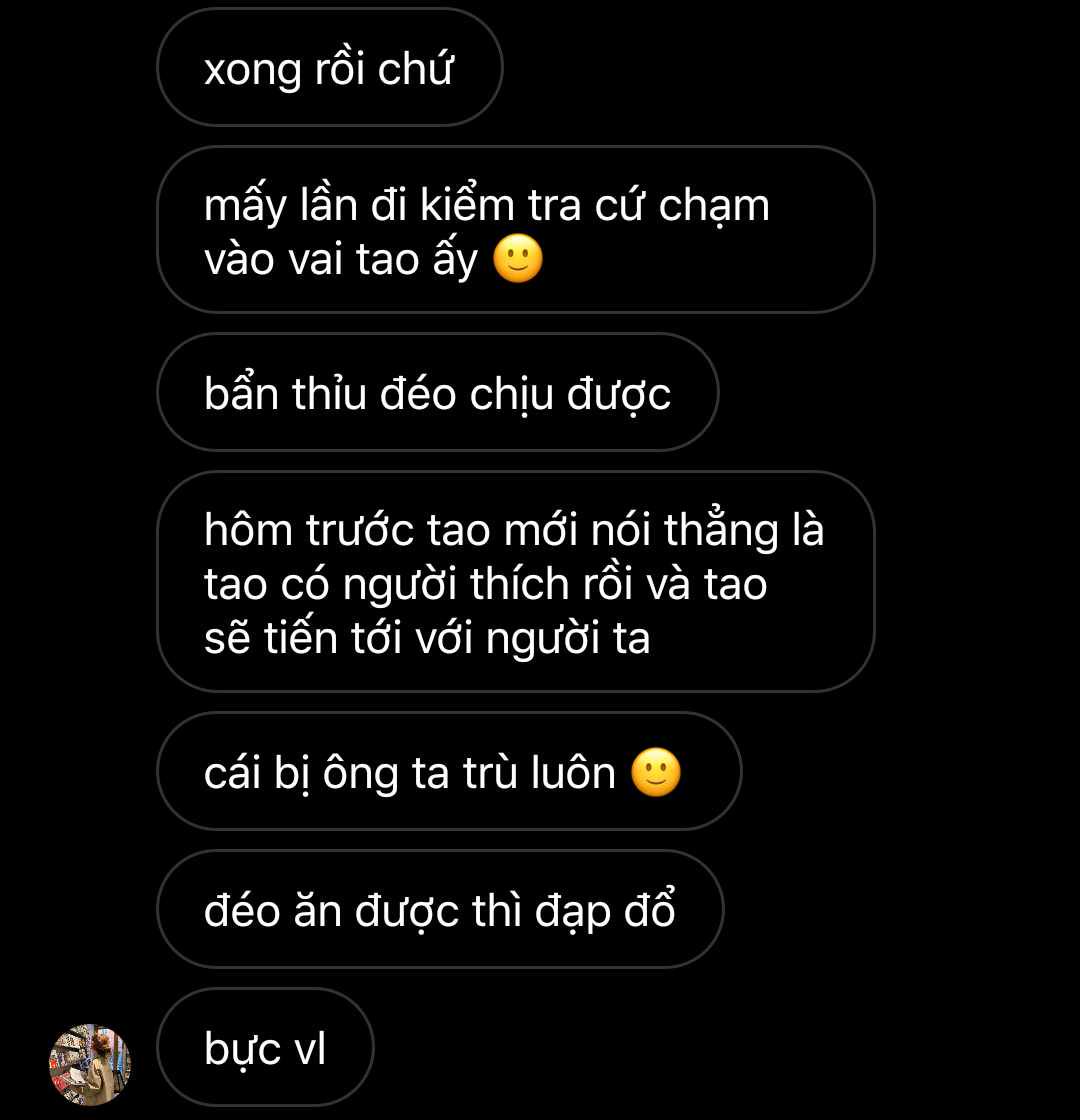Screen dimensions: 1080x1120
Task: Open the sender's profile picture avatar
Action: (x=90, y=1064)
